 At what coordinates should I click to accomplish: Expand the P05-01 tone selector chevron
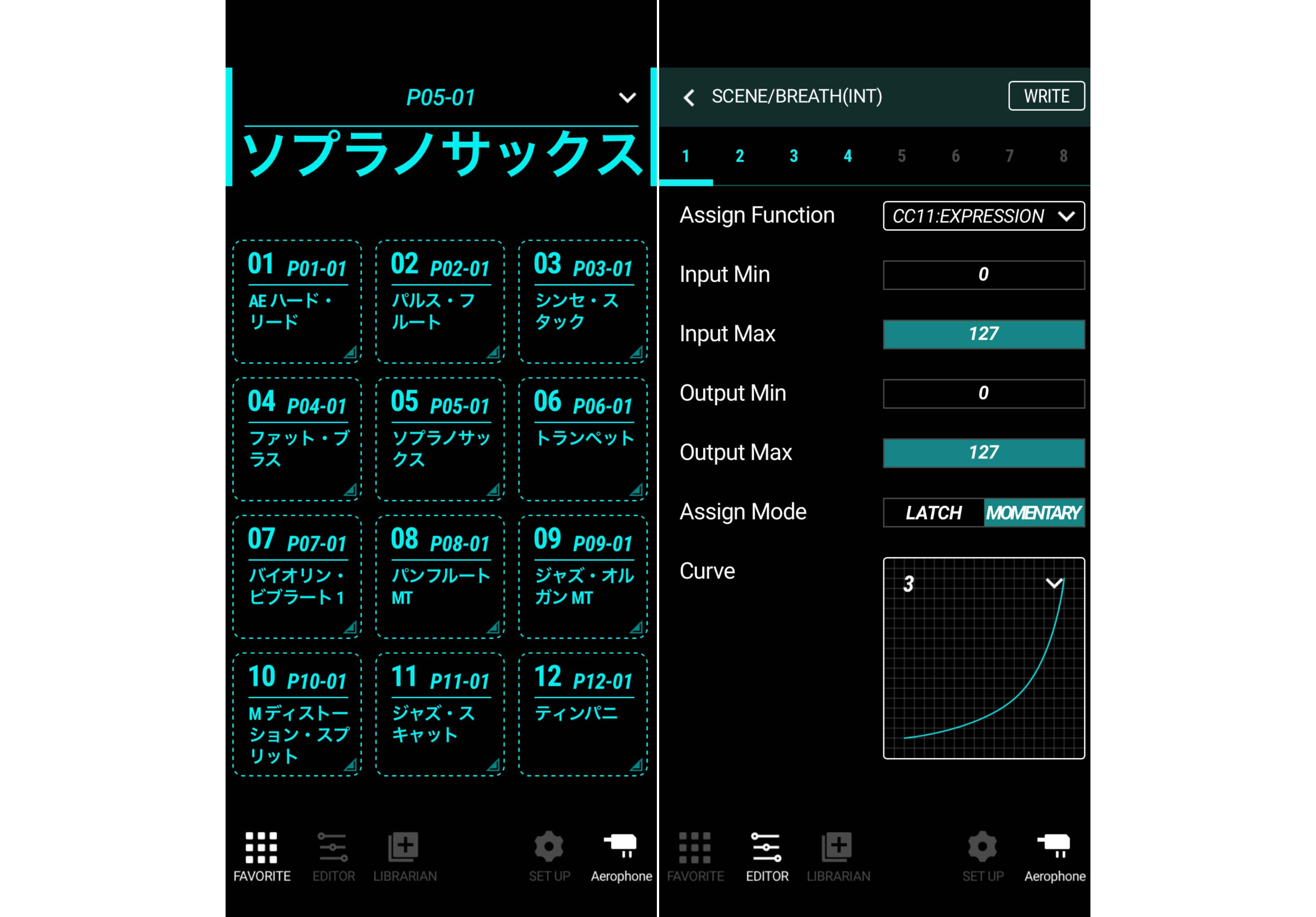(x=627, y=97)
